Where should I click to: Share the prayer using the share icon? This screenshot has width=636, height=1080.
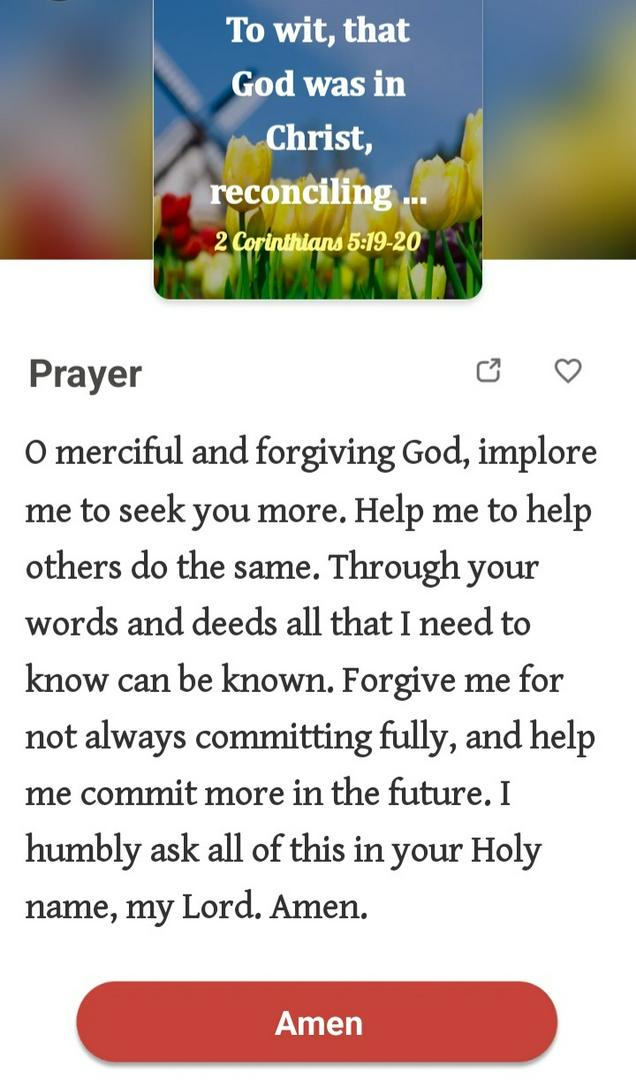coord(488,371)
